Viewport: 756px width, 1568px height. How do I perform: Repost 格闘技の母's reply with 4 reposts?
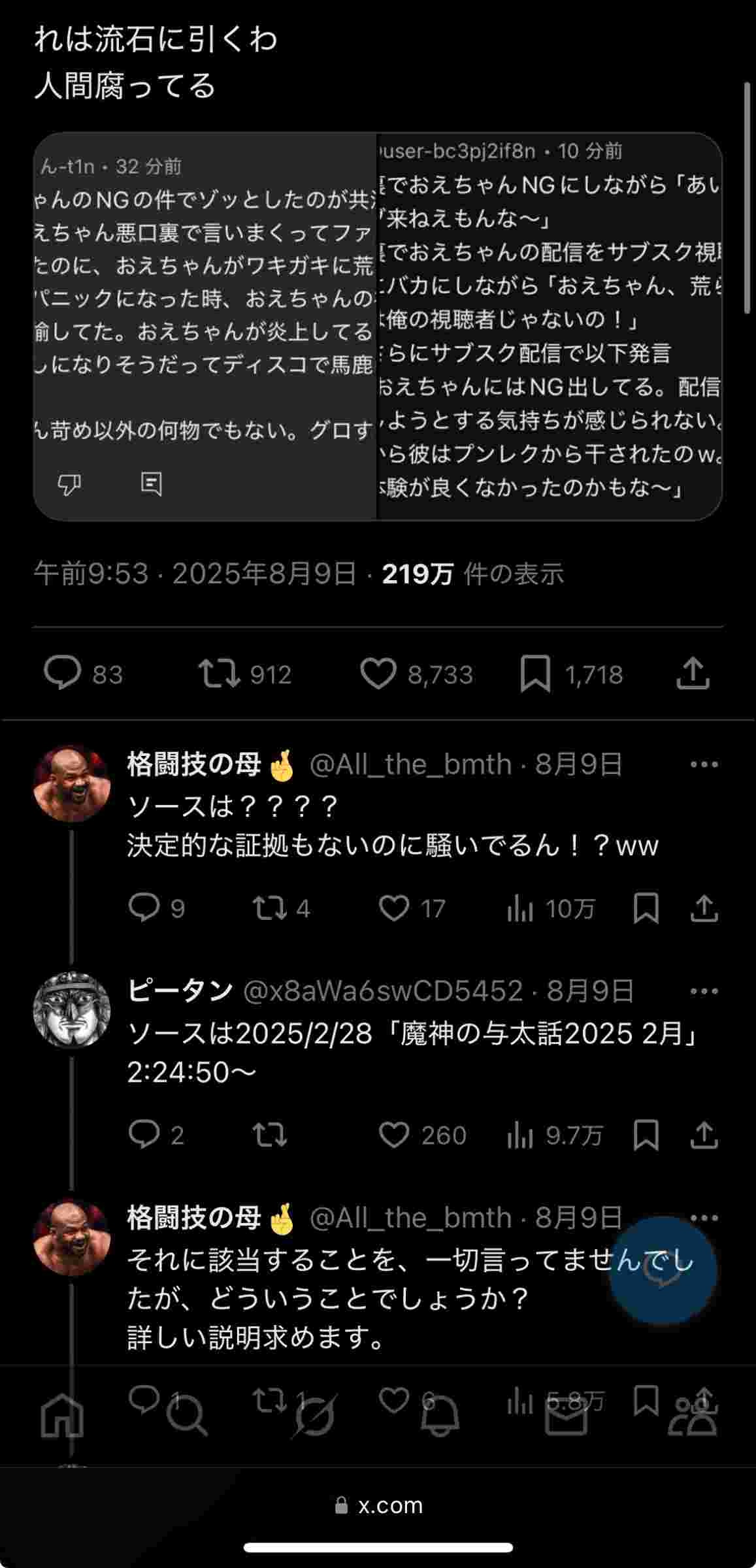pyautogui.click(x=269, y=908)
